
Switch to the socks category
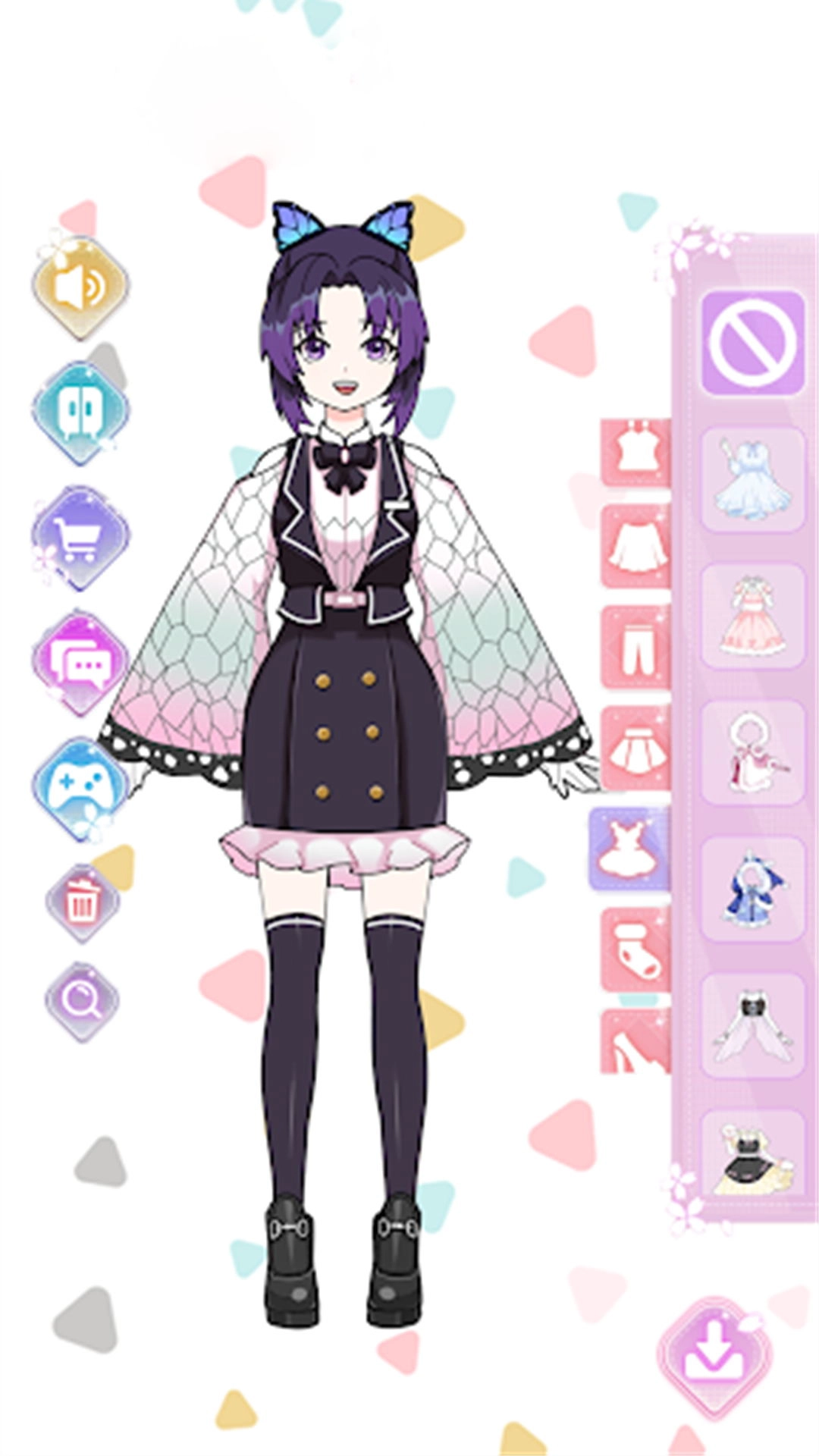coord(635,949)
